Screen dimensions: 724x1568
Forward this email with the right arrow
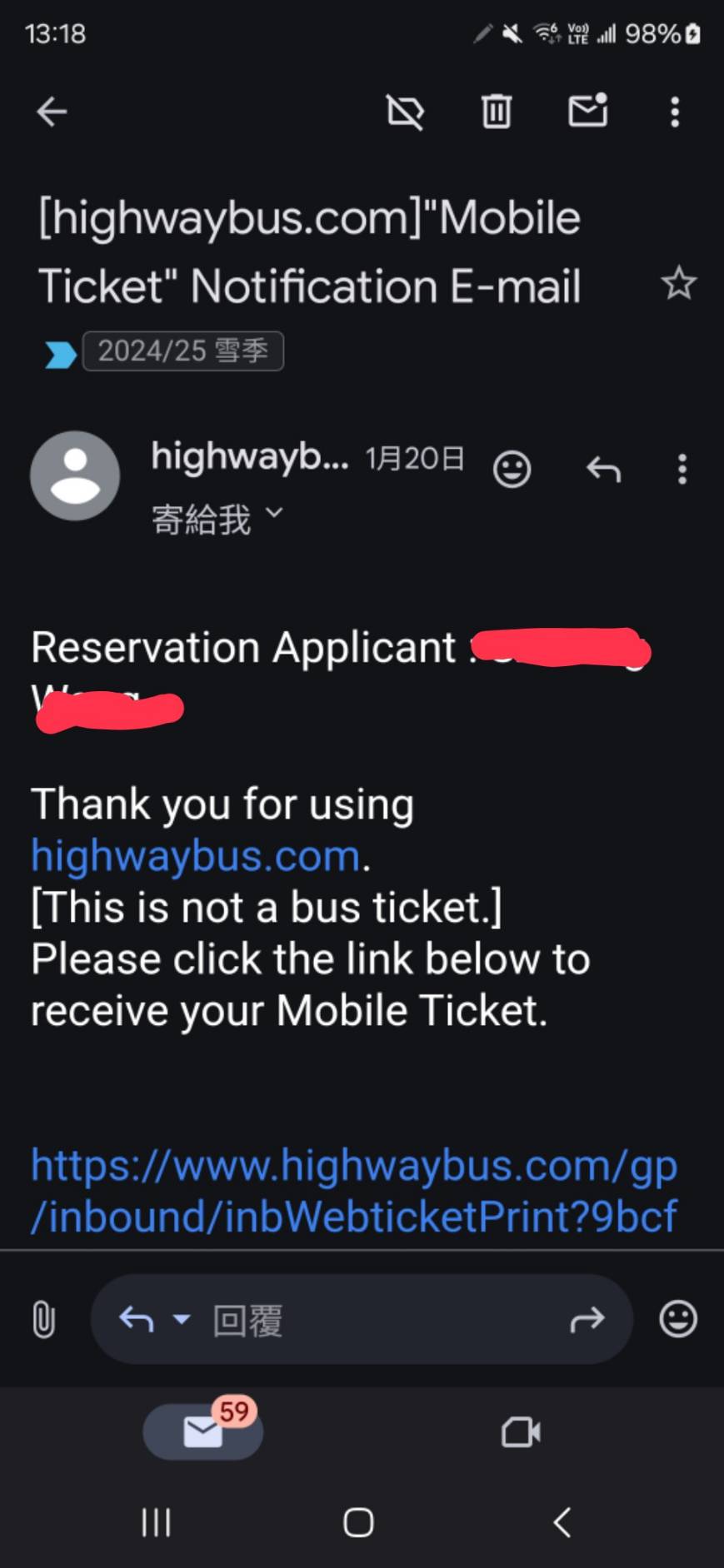tap(587, 1319)
